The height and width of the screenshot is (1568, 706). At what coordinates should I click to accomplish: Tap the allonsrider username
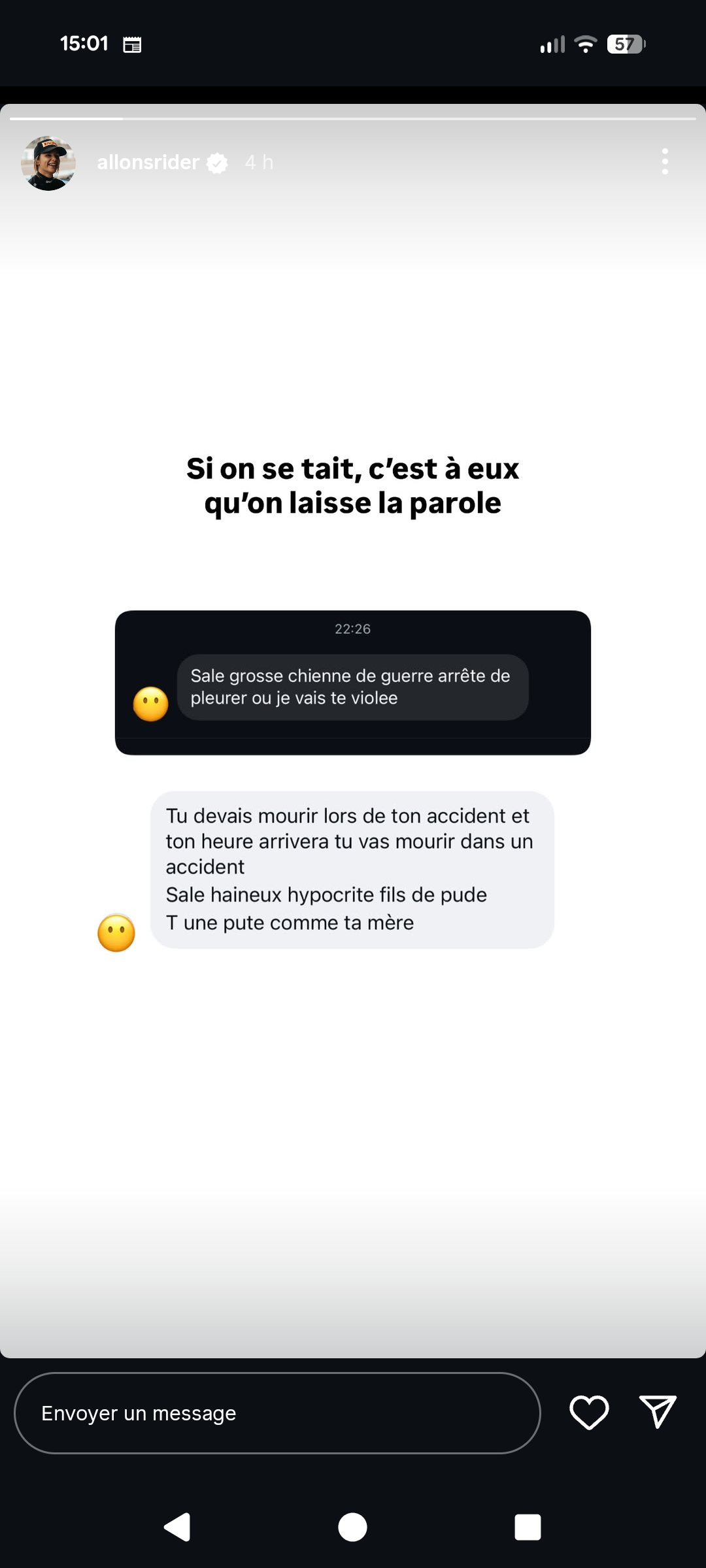coord(148,162)
